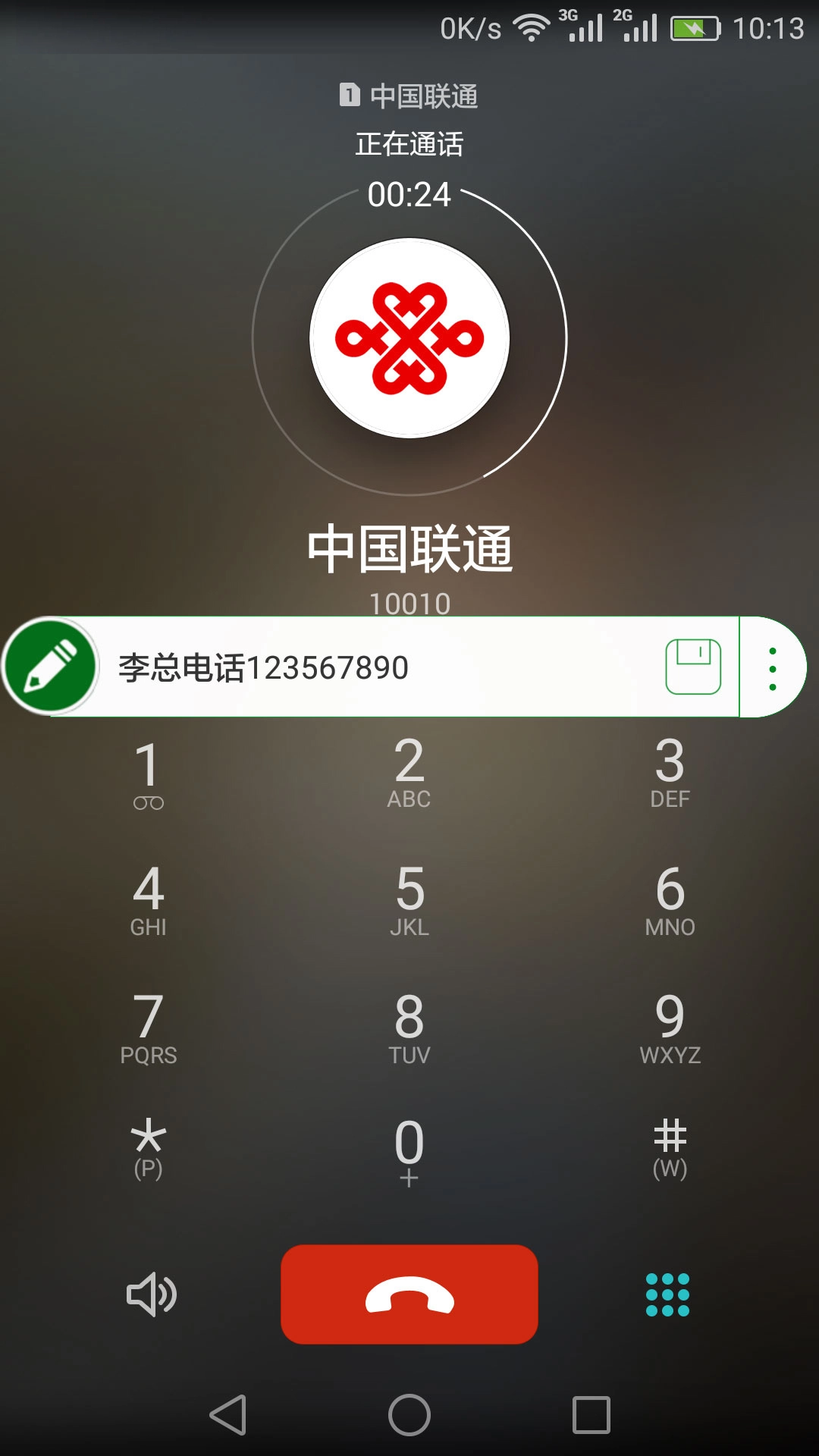Dial key 7 PQRS
Viewport: 819px width, 1456px height.
pos(149,1029)
